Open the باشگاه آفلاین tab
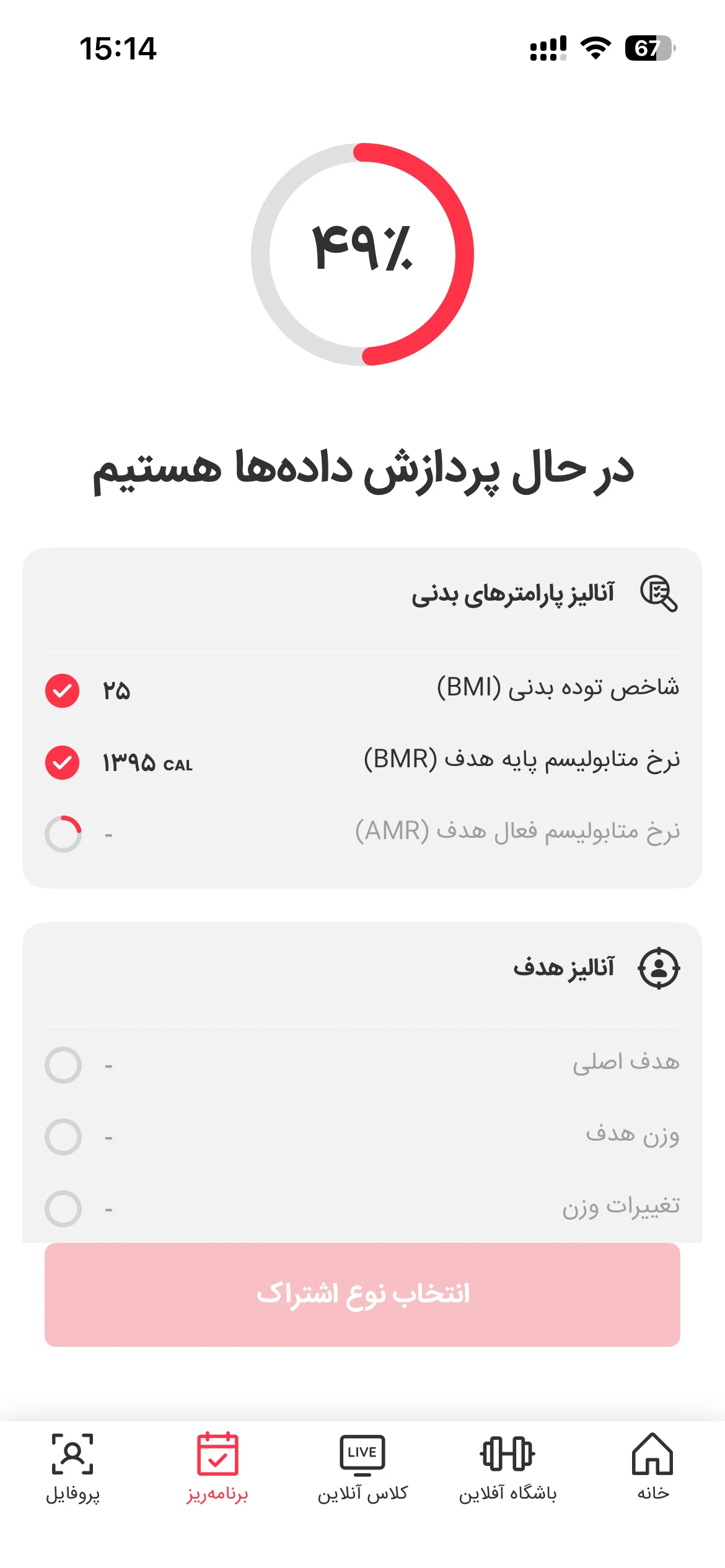Viewport: 725px width, 1568px height. pyautogui.click(x=507, y=1466)
